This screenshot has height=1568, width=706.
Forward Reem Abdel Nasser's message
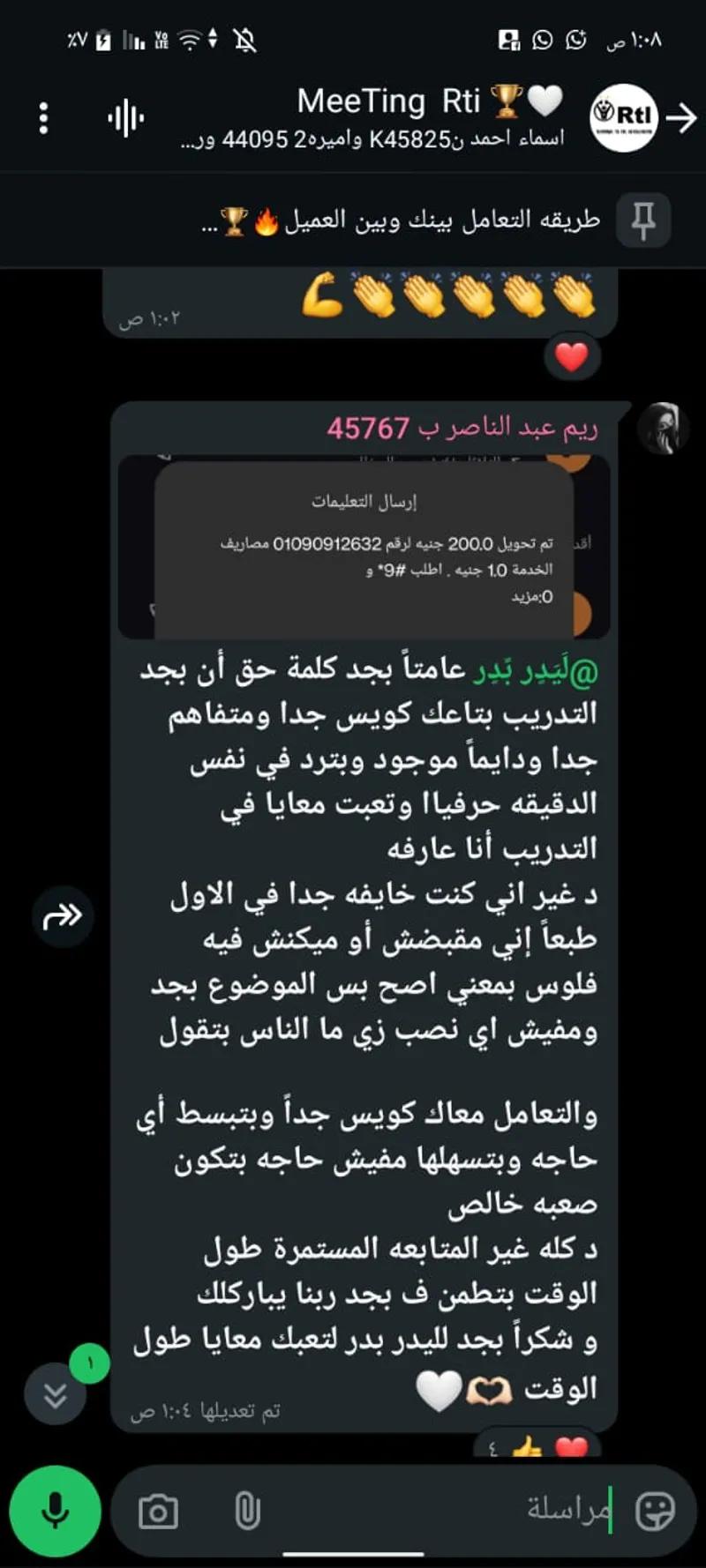(x=63, y=917)
